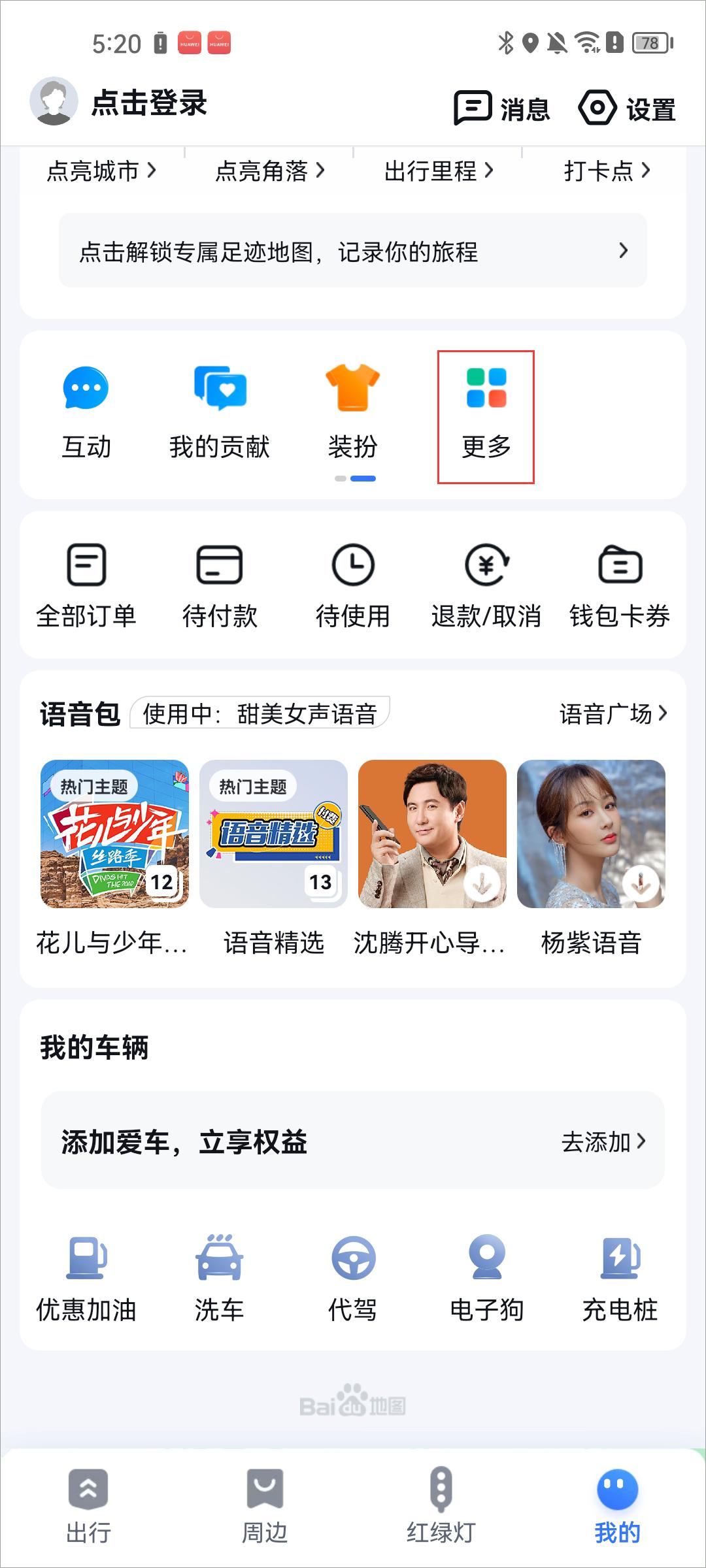View 全部订单 all orders
The height and width of the screenshot is (1568, 706).
point(87,585)
